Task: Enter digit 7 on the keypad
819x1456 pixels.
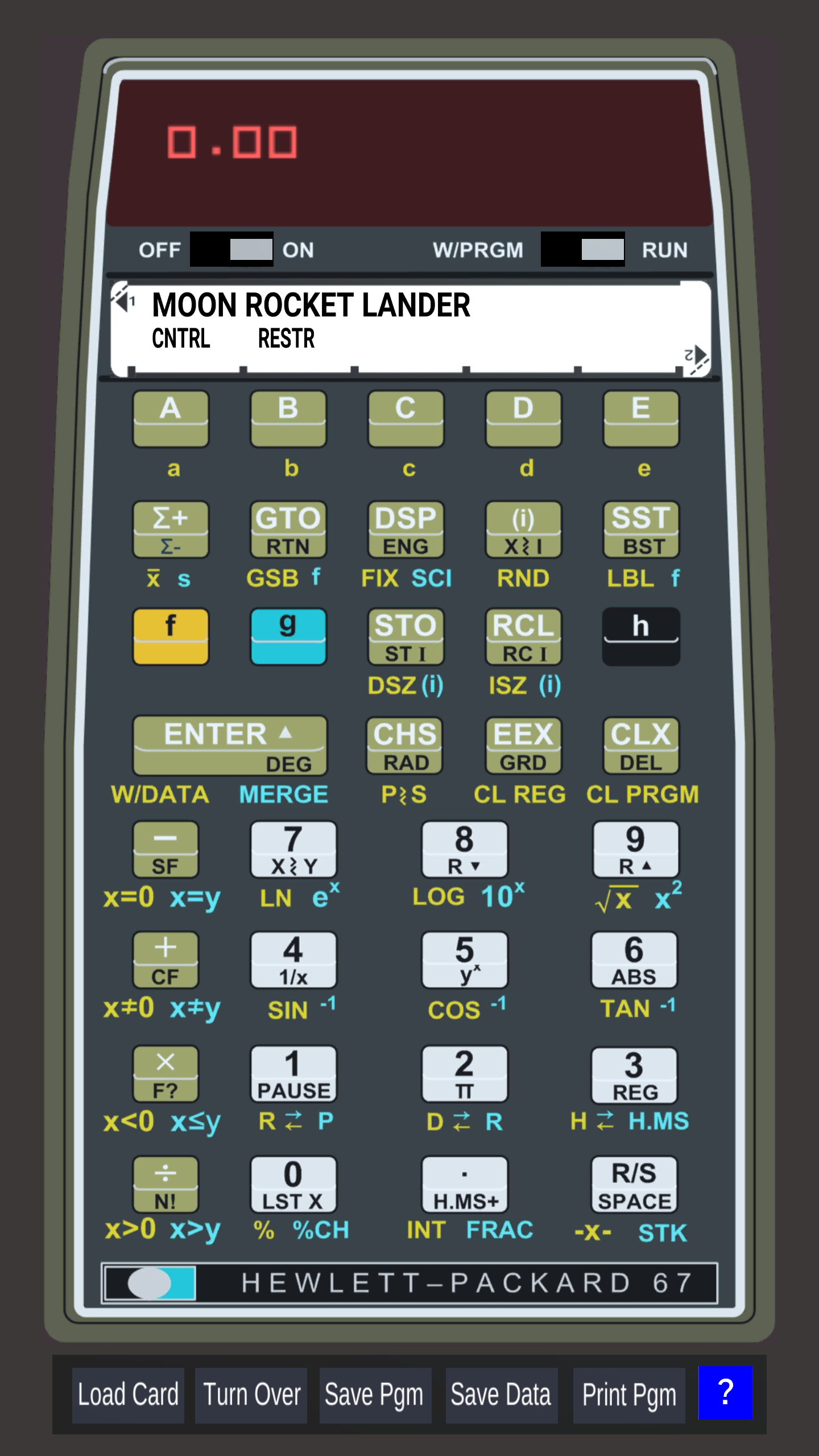Action: [293, 849]
